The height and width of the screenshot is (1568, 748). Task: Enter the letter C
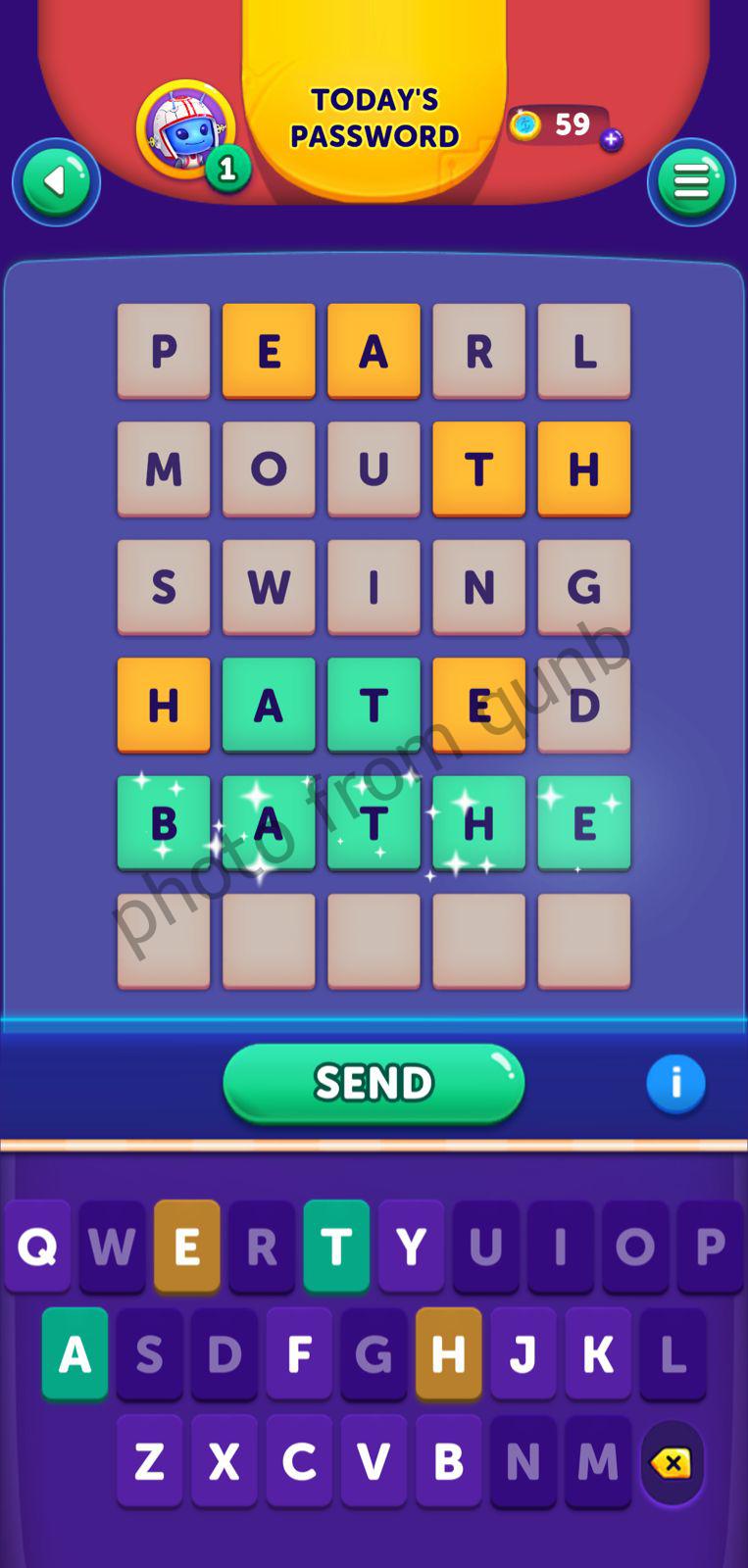(x=299, y=1461)
